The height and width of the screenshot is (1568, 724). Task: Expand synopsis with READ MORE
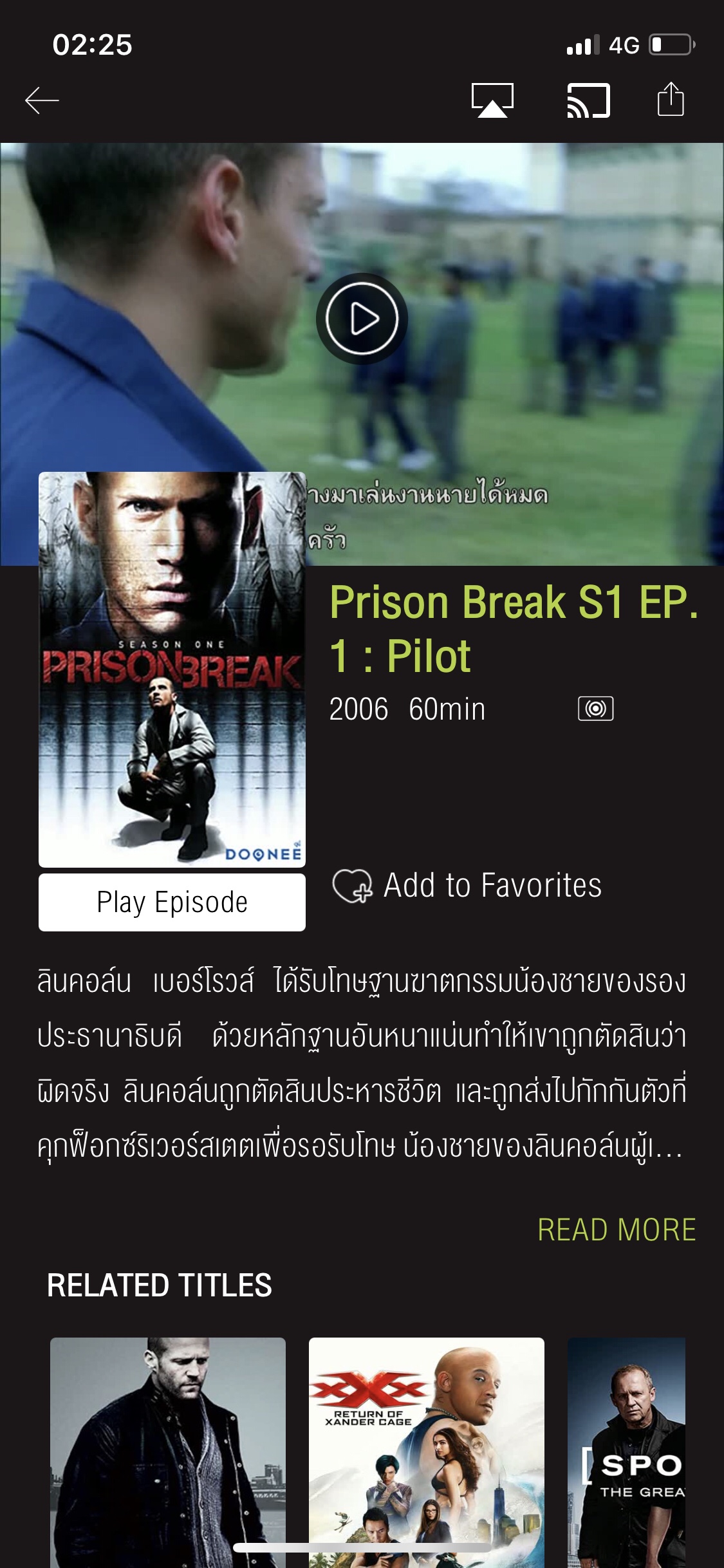(x=616, y=1229)
